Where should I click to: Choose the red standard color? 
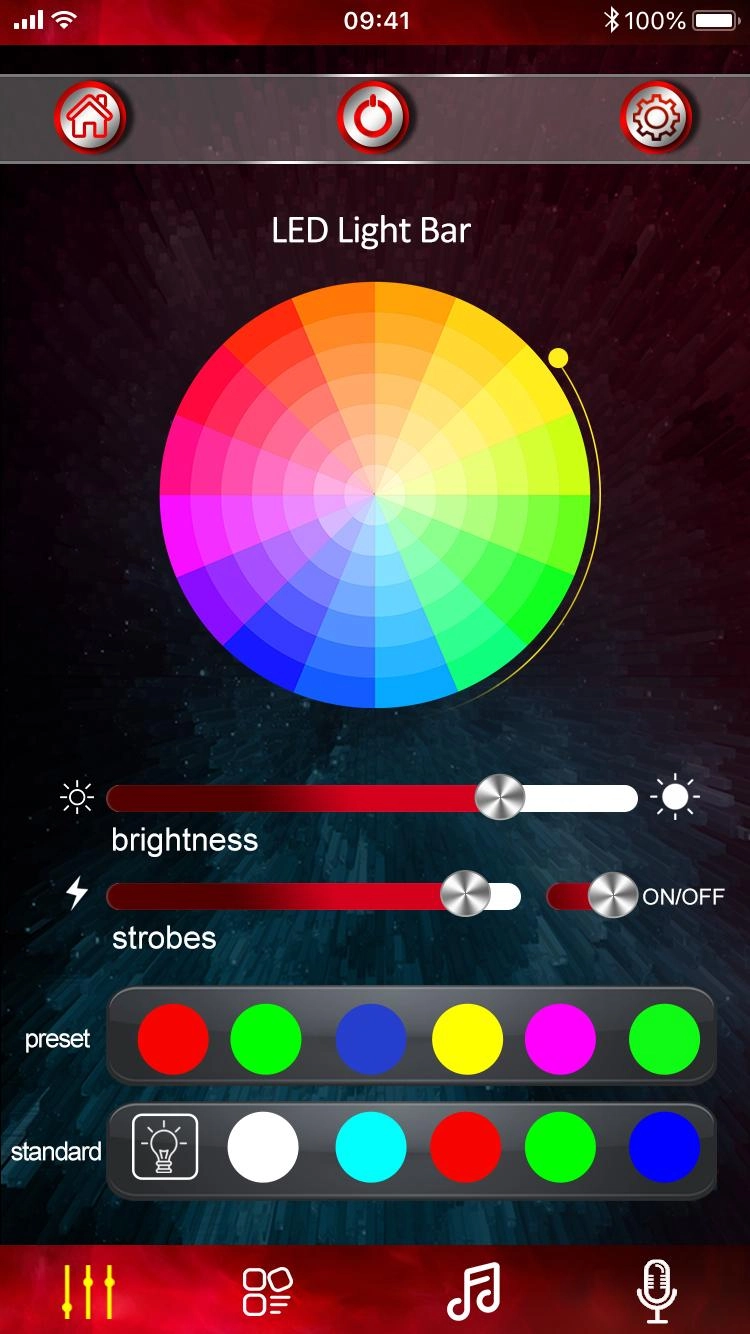click(466, 1147)
